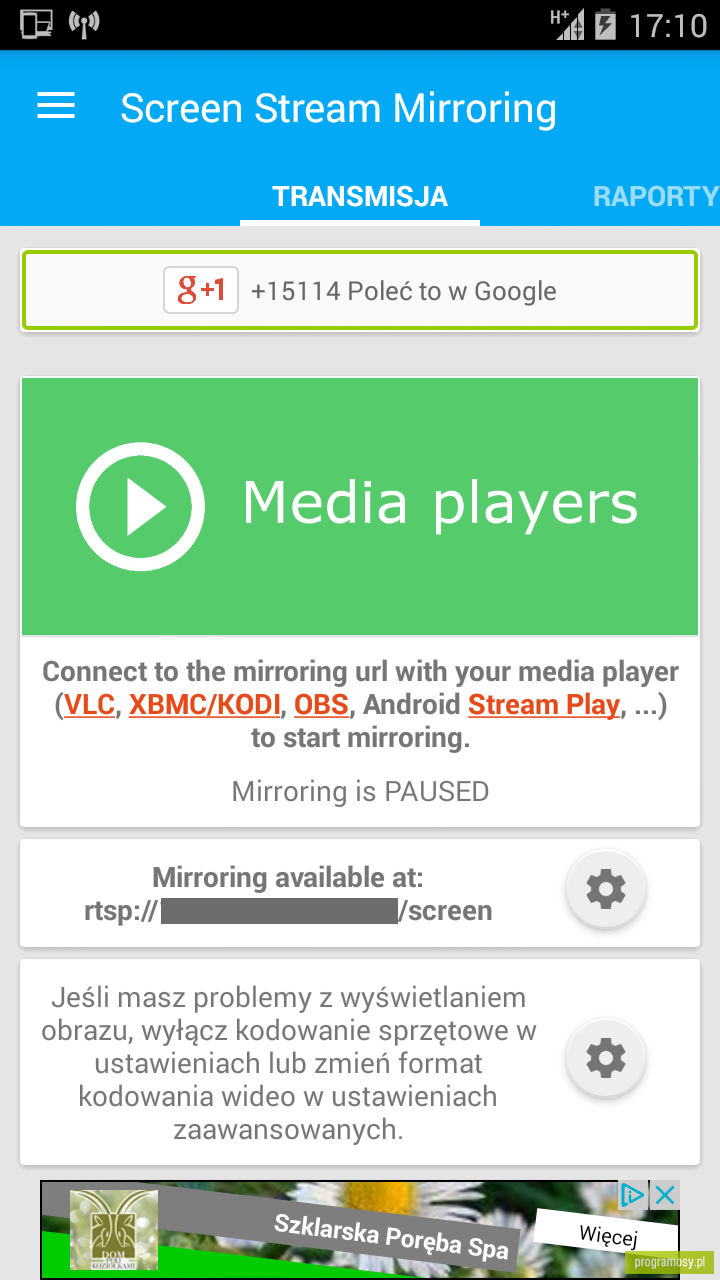Tap the g+1 recommend on Google button
Image resolution: width=720 pixels, height=1280 pixels.
(x=201, y=291)
